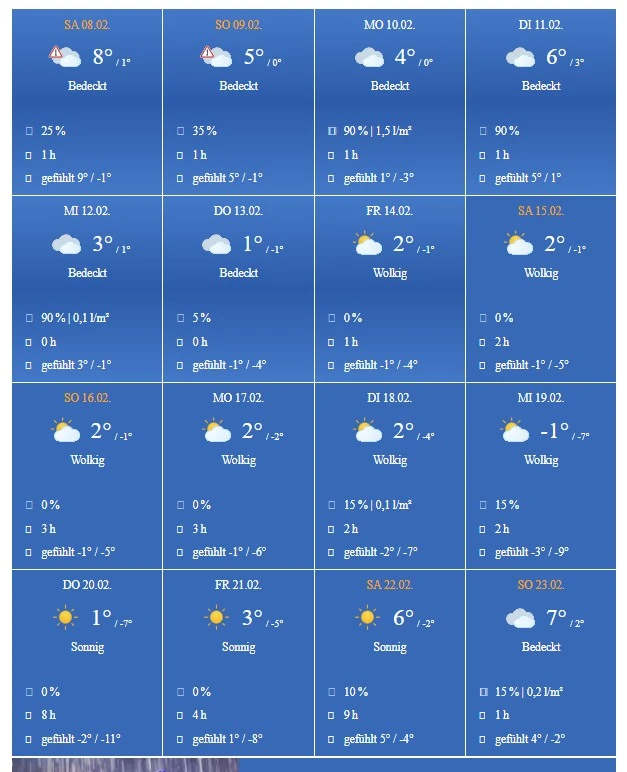Open the DO 13.02. forecast tile
627x772 pixels.
coord(238,289)
